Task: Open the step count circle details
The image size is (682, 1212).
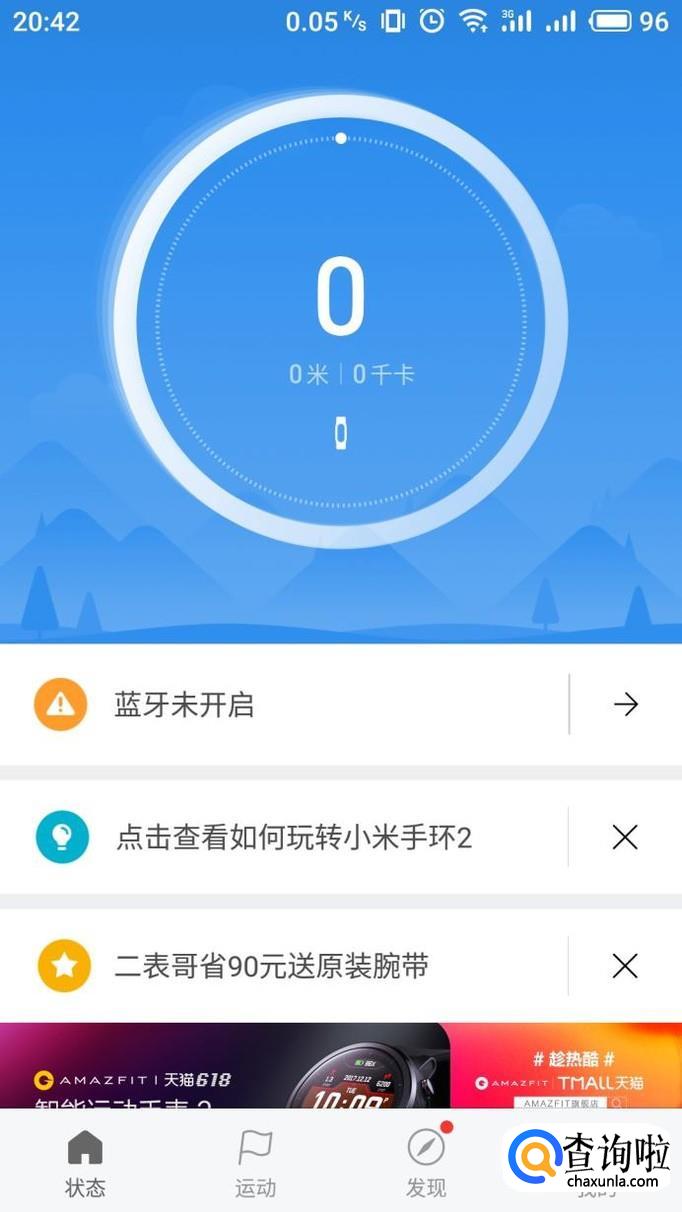Action: 340,320
